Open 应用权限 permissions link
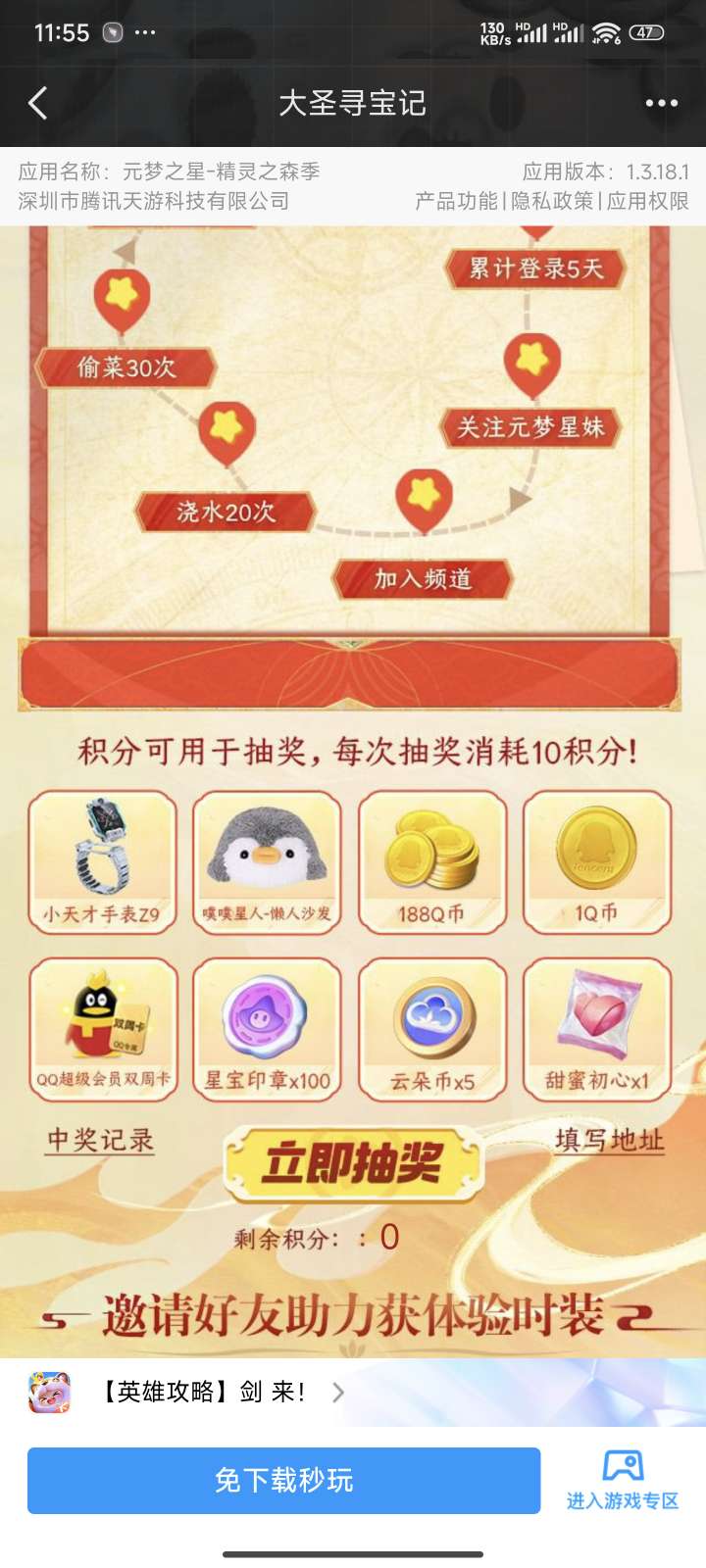Image resolution: width=706 pixels, height=1568 pixels. tap(647, 201)
